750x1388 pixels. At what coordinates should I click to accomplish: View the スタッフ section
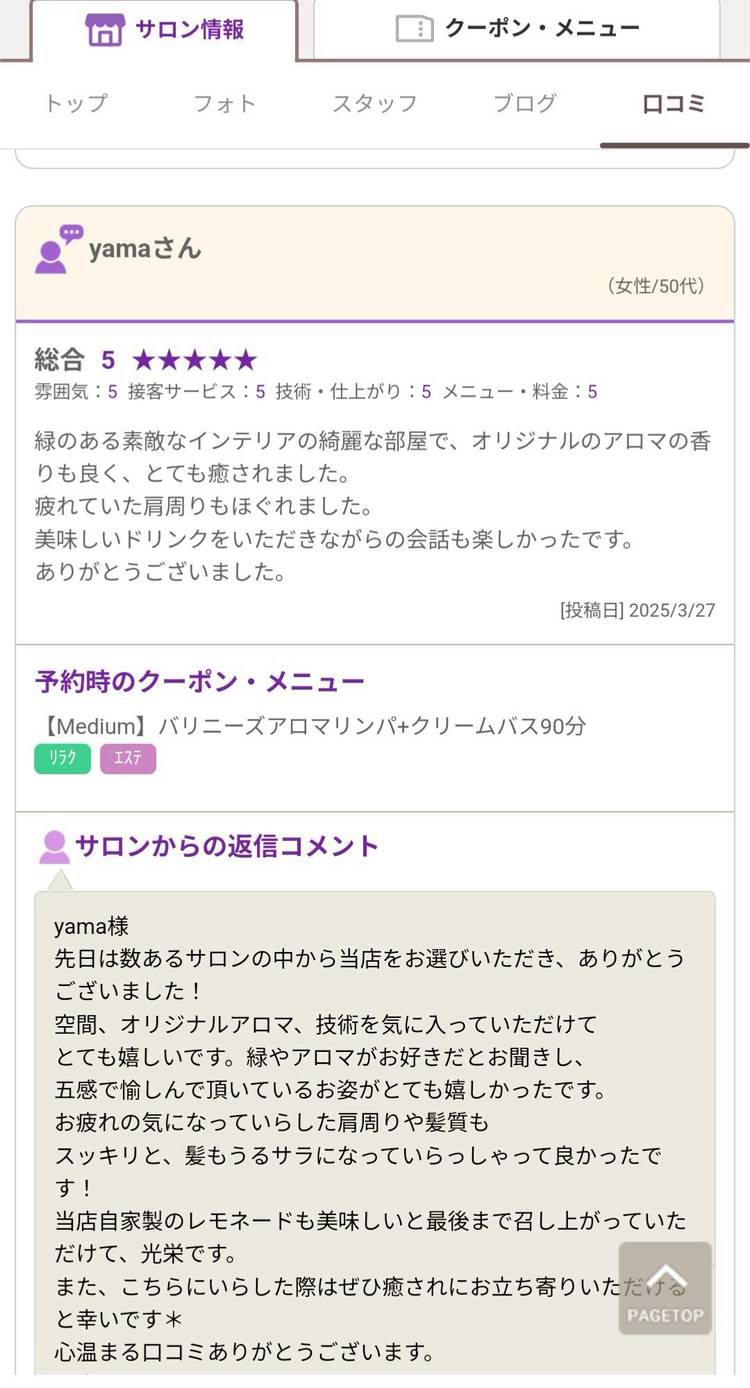click(374, 103)
